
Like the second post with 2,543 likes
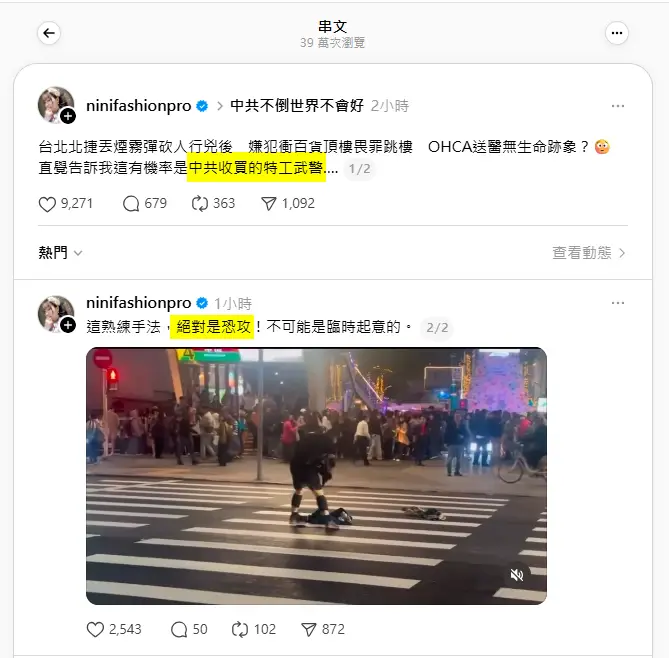pyautogui.click(x=95, y=629)
